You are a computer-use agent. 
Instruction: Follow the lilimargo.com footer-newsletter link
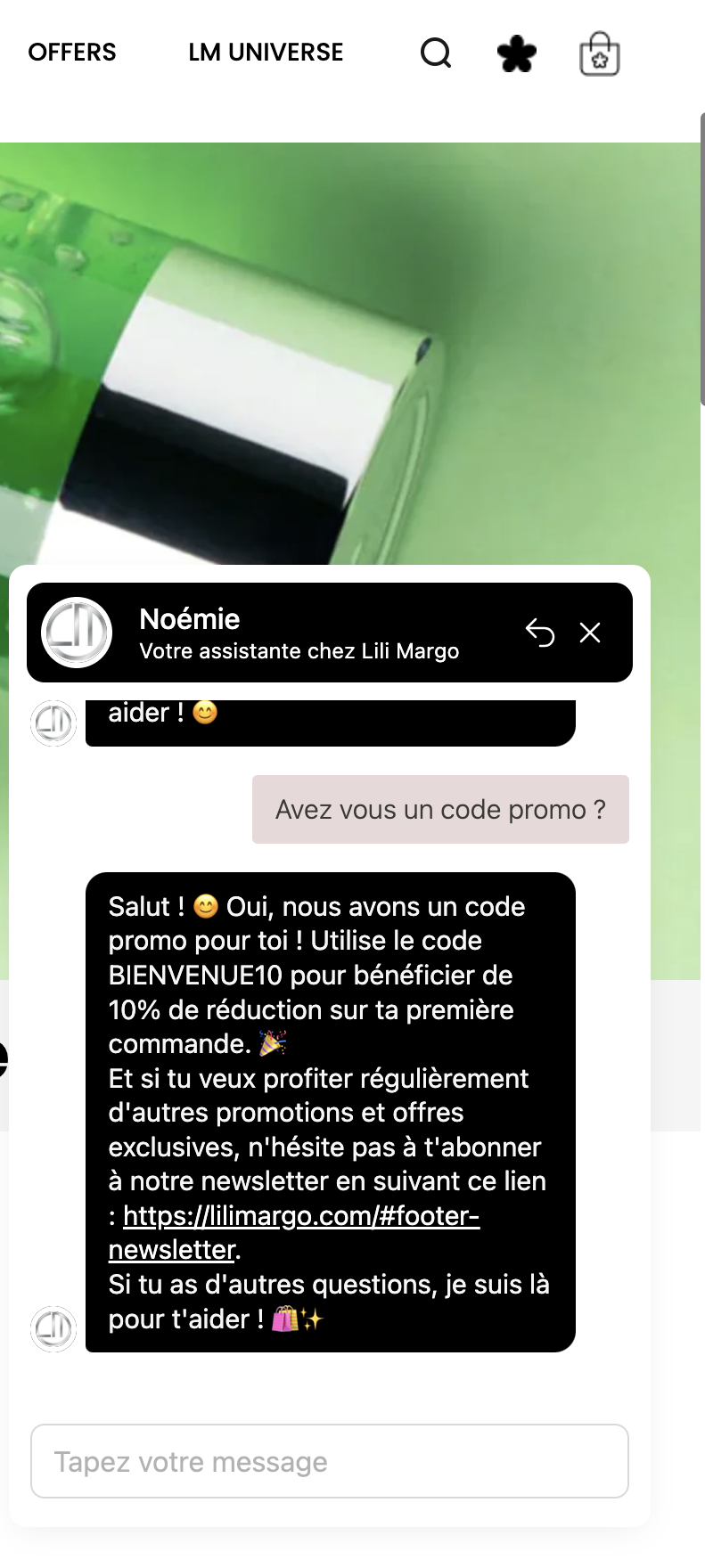tap(300, 1216)
